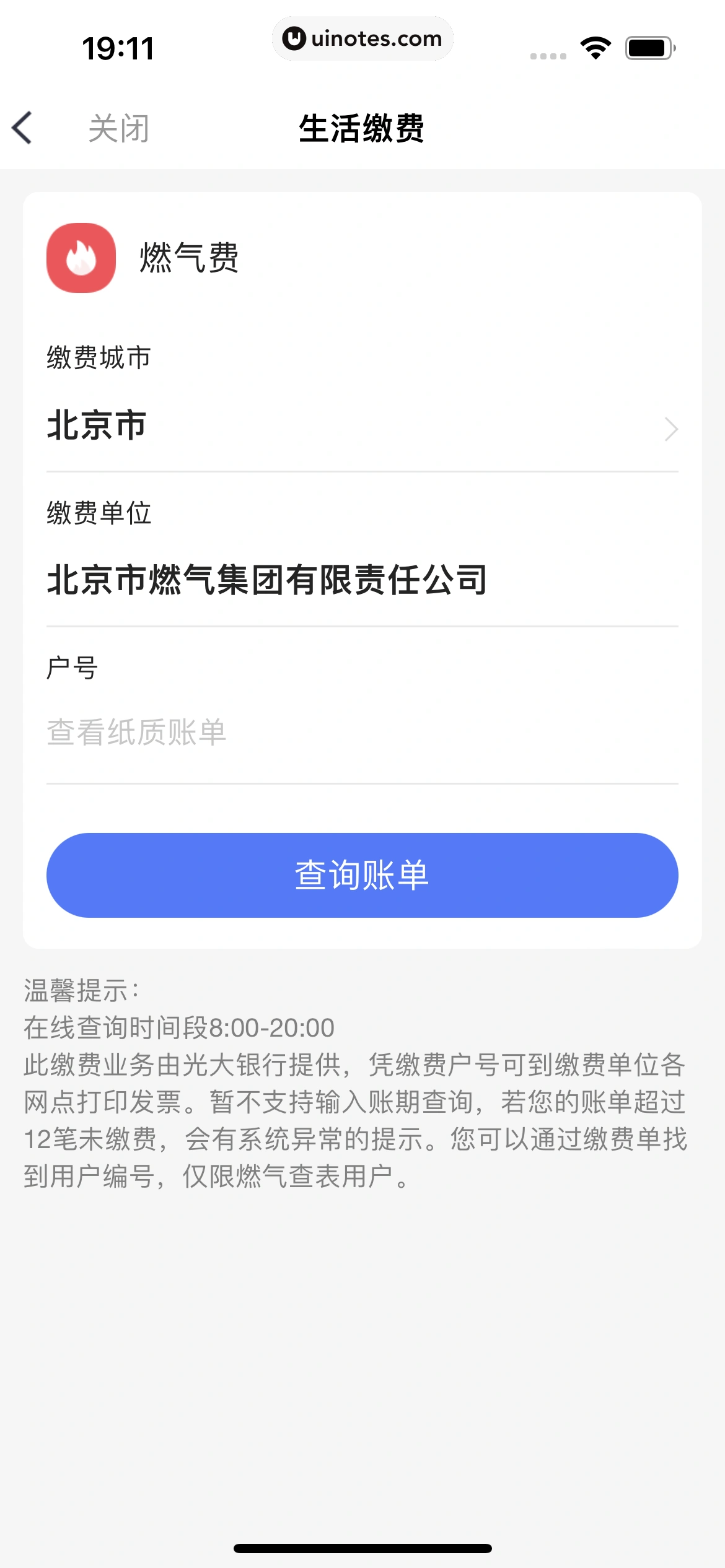The height and width of the screenshot is (1568, 725).
Task: Tap the Wi-Fi icon in status bar
Action: point(596,48)
